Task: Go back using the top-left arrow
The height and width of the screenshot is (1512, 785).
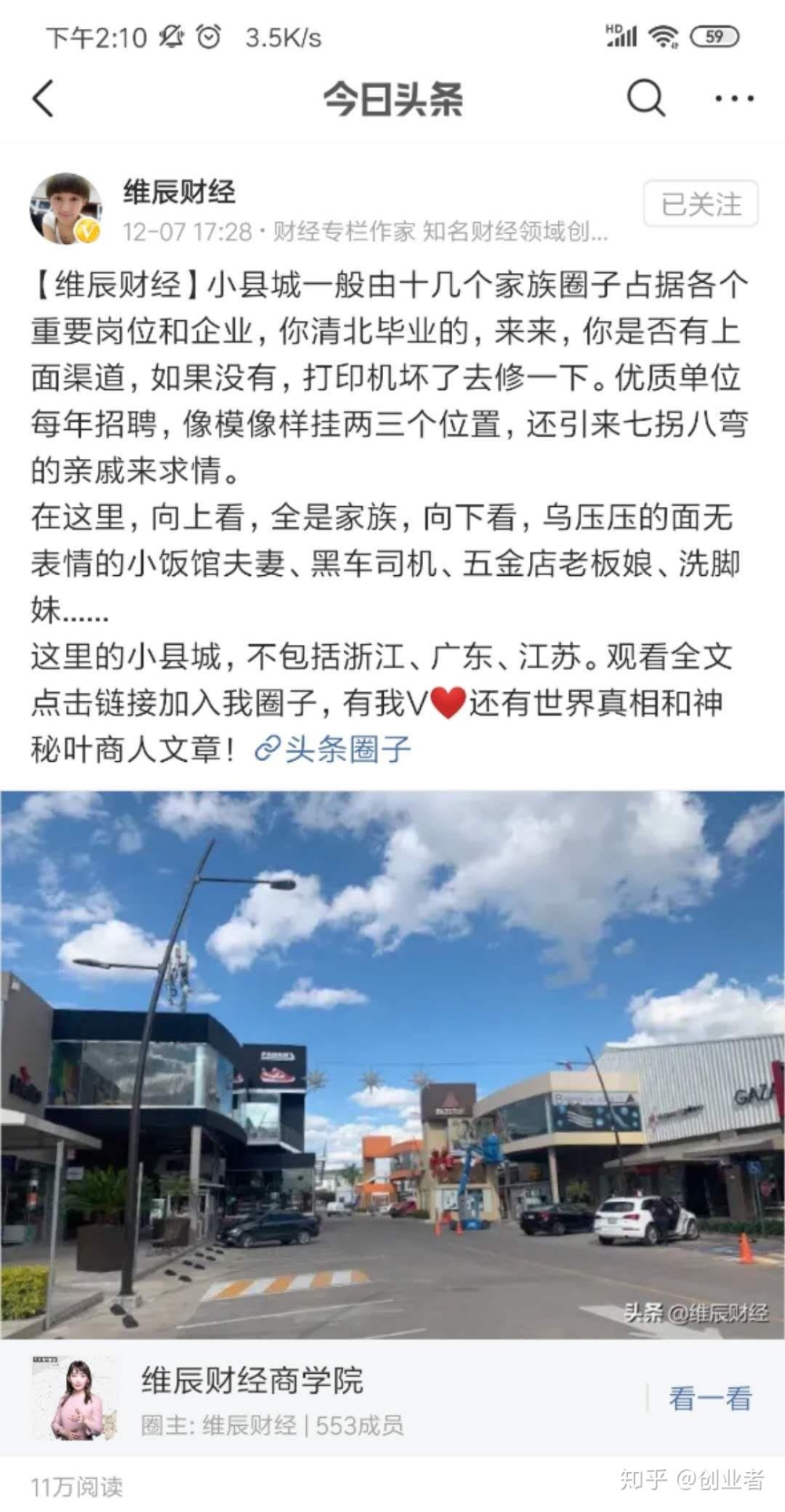Action: click(44, 99)
